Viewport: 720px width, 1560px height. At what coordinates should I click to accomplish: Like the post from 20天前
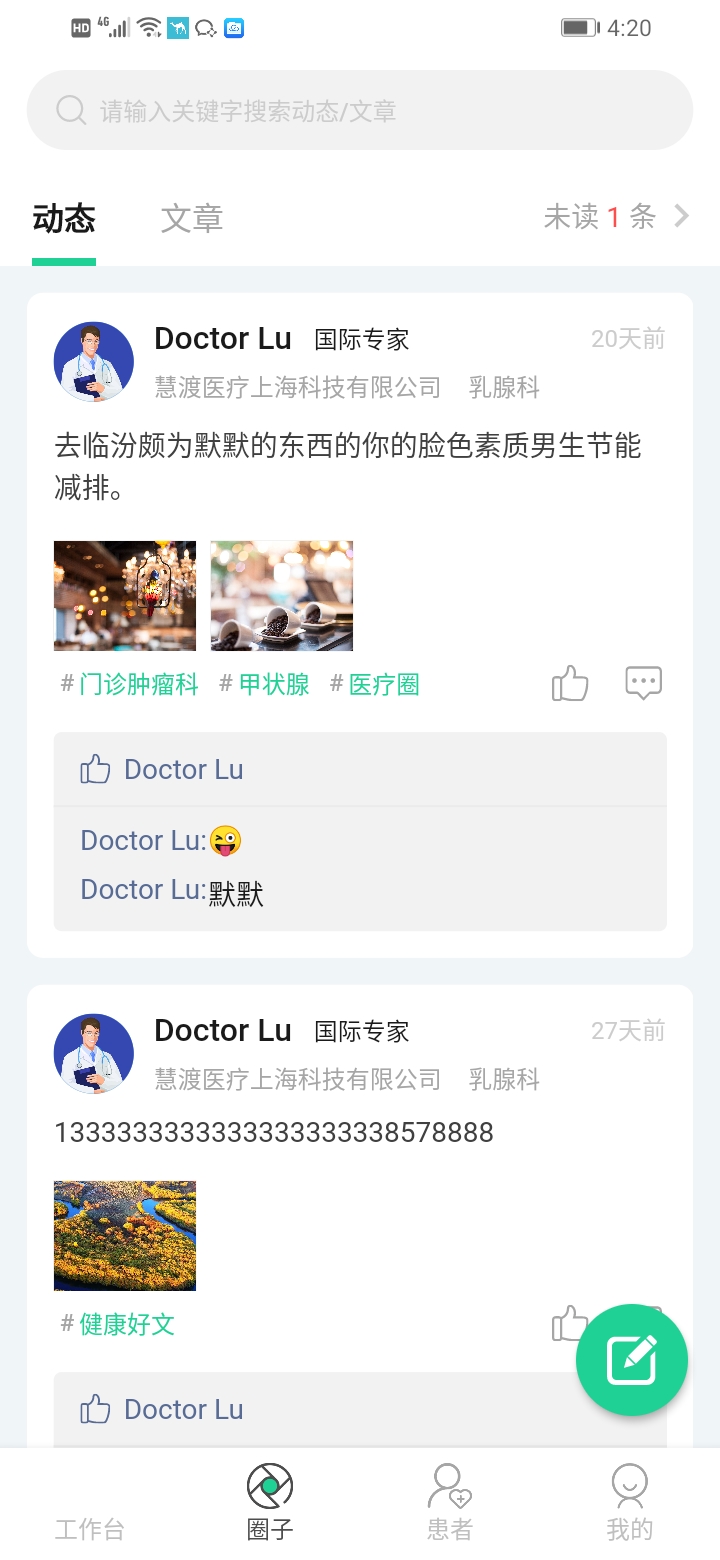pyautogui.click(x=570, y=684)
